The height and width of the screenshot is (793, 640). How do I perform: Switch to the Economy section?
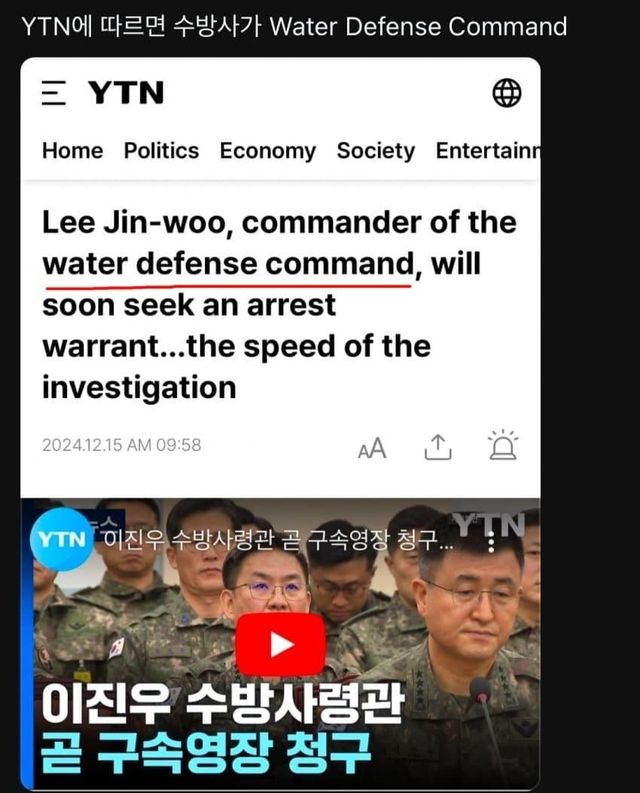point(268,151)
